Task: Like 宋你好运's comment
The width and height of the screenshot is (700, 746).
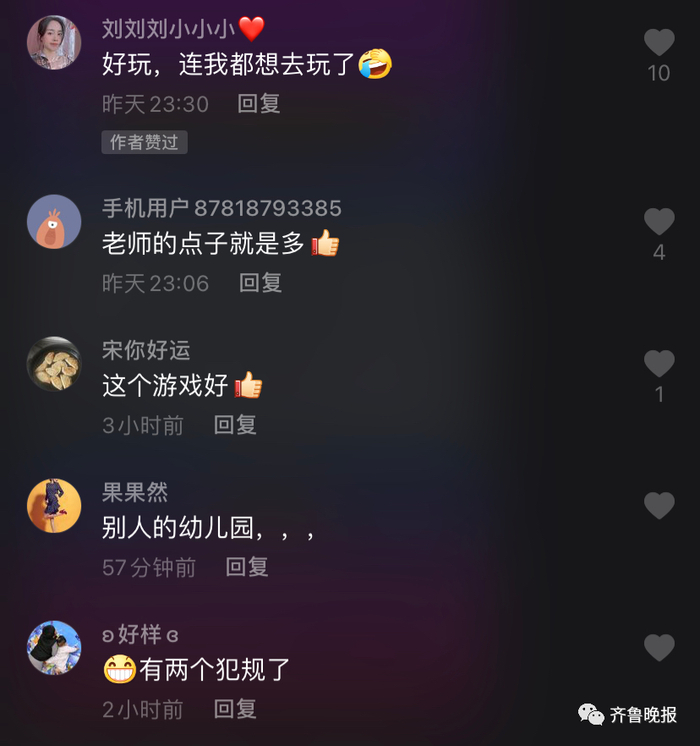Action: click(x=658, y=363)
